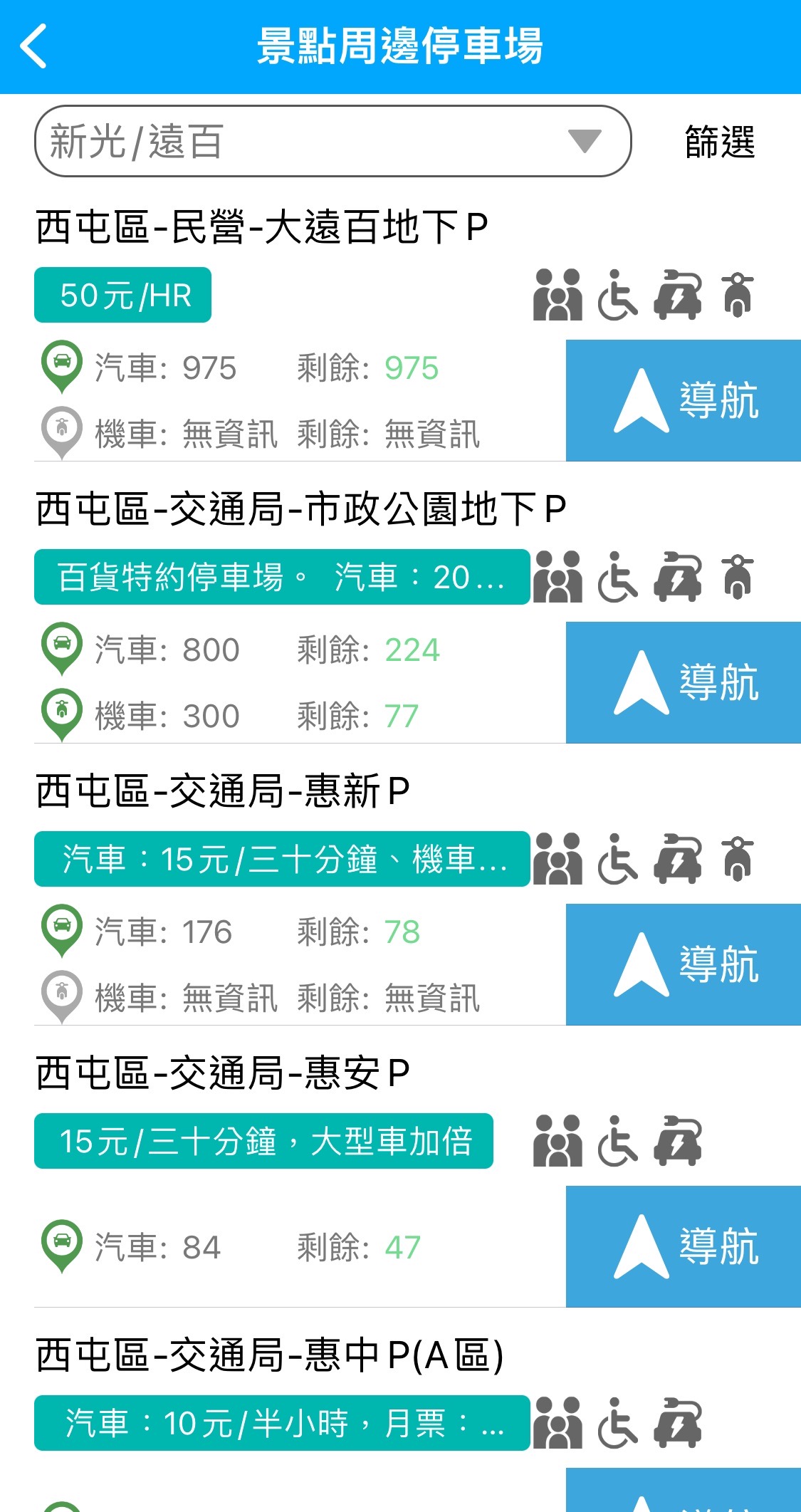Open the 篩選 filter options
Screen dimensions: 801x1512
[x=719, y=142]
